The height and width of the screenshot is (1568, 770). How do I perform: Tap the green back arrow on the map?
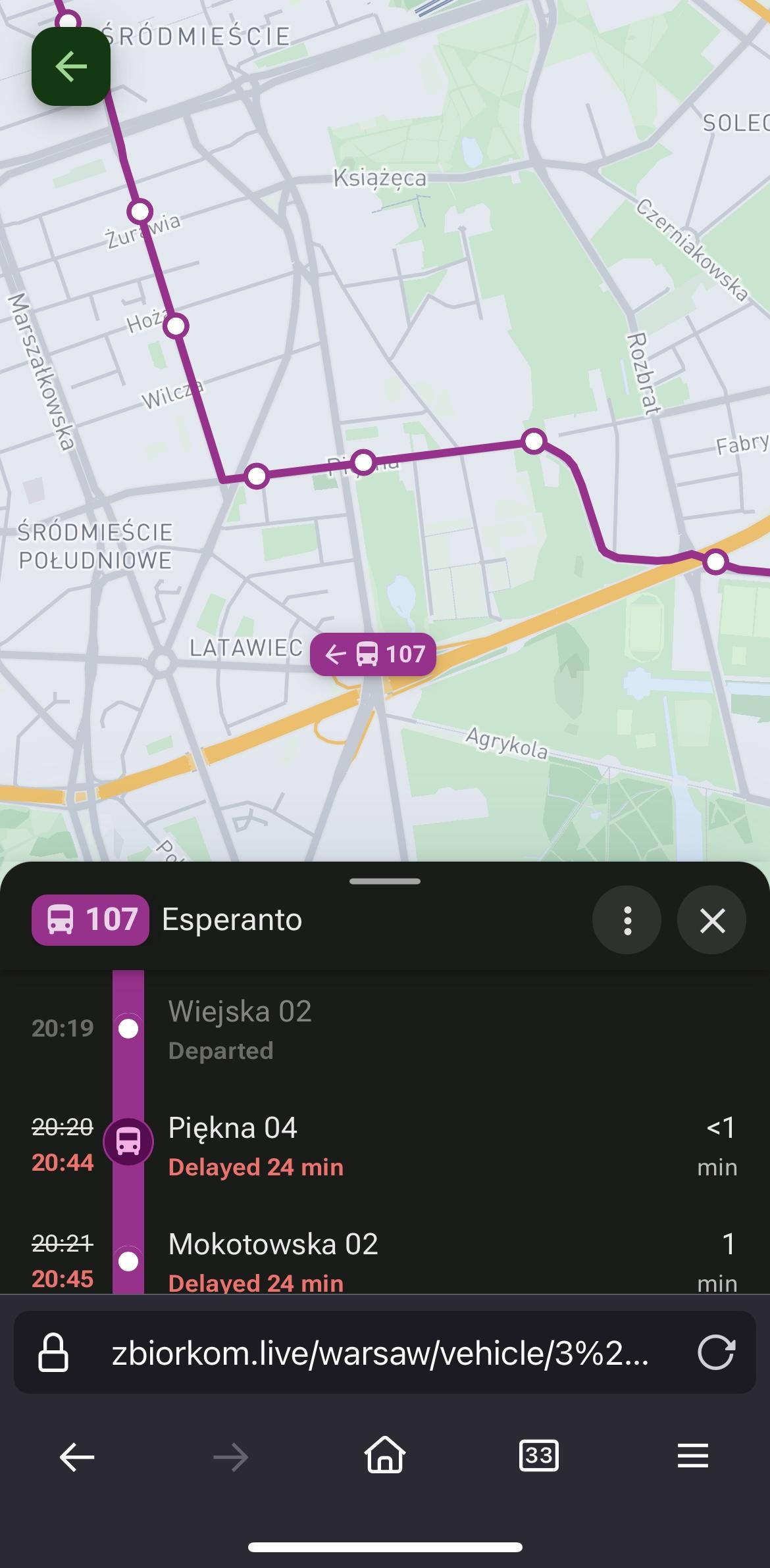(71, 66)
